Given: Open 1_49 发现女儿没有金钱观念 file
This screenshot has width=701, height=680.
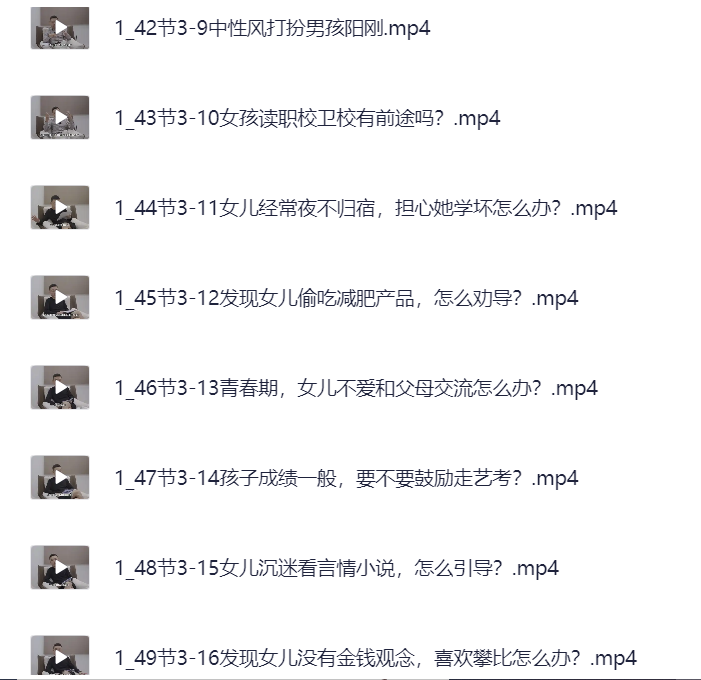Looking at the screenshot, I should [375, 658].
